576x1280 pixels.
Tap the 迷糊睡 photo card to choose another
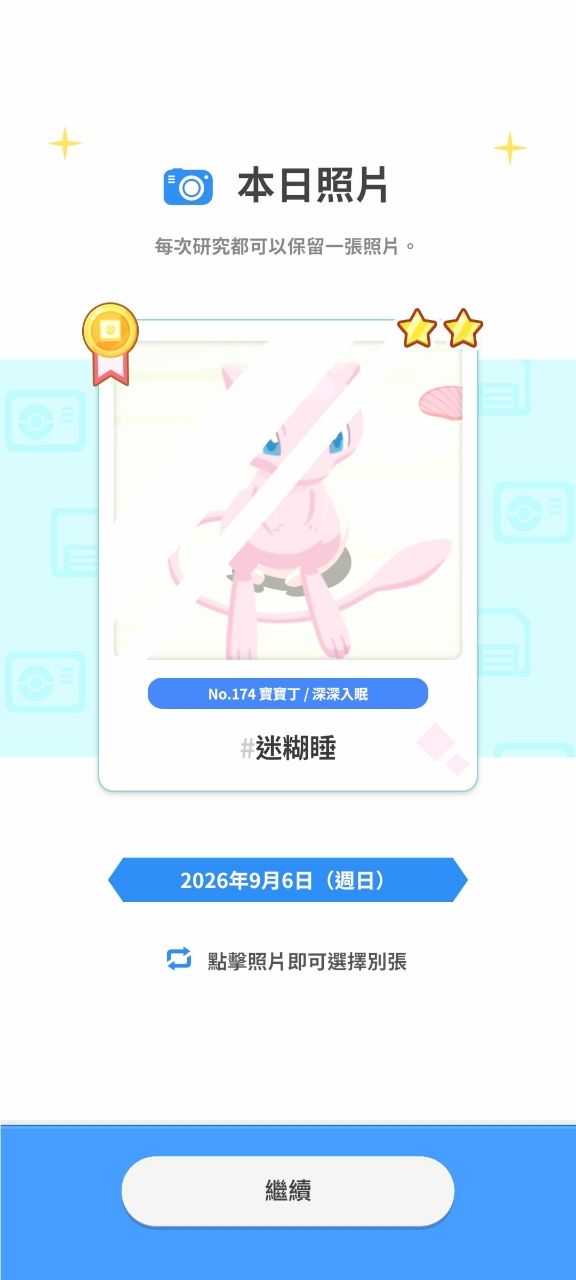tap(288, 555)
